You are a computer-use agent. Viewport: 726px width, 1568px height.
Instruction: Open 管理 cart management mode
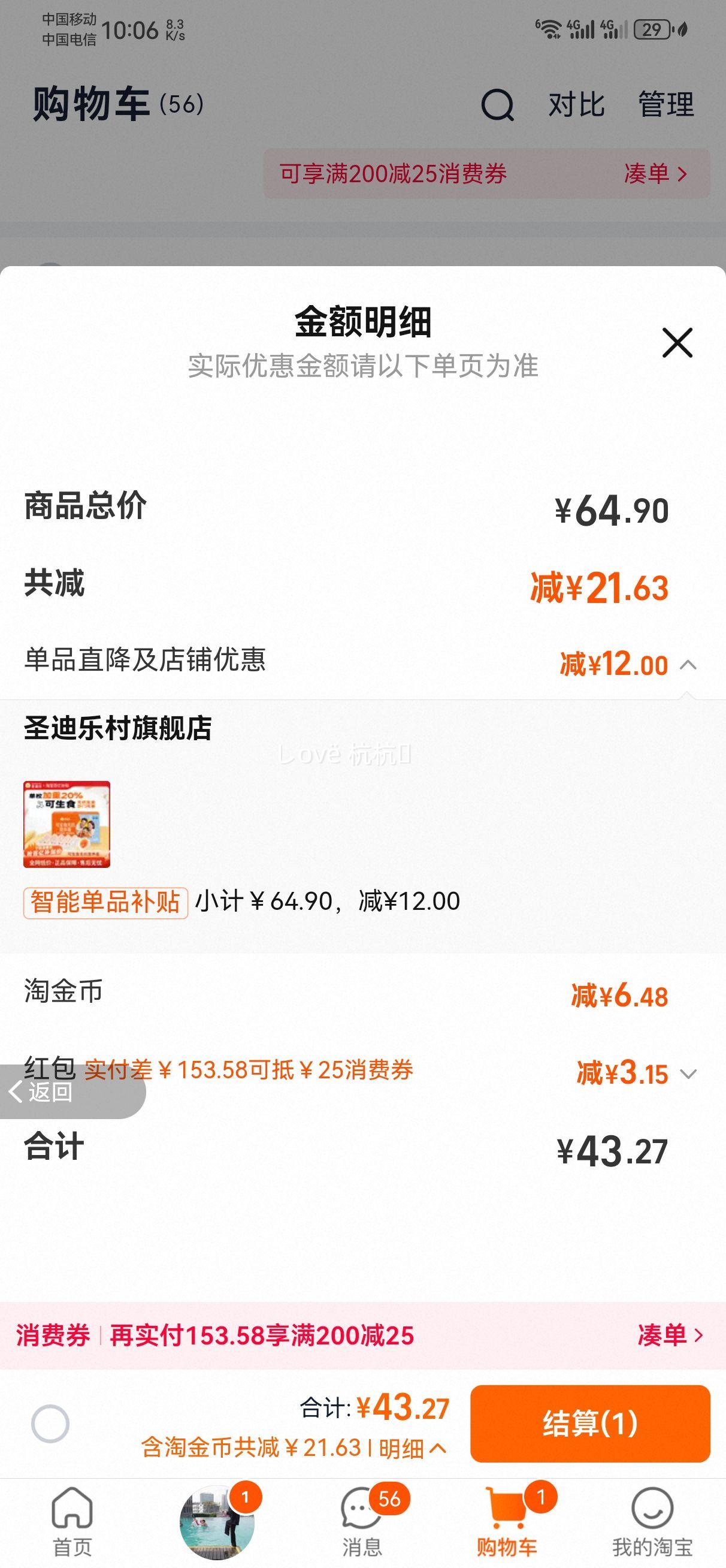(664, 105)
